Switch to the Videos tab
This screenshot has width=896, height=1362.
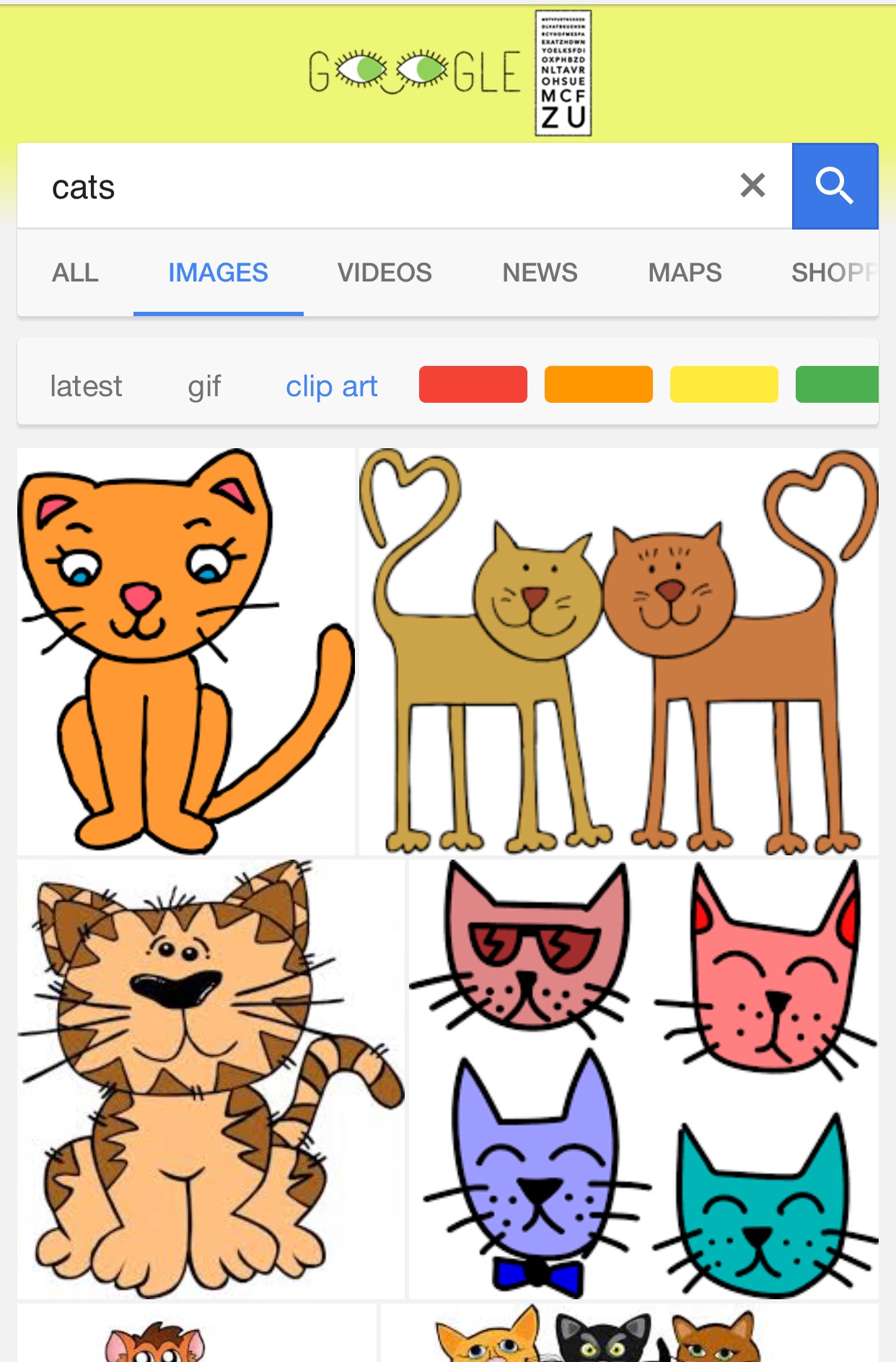385,273
